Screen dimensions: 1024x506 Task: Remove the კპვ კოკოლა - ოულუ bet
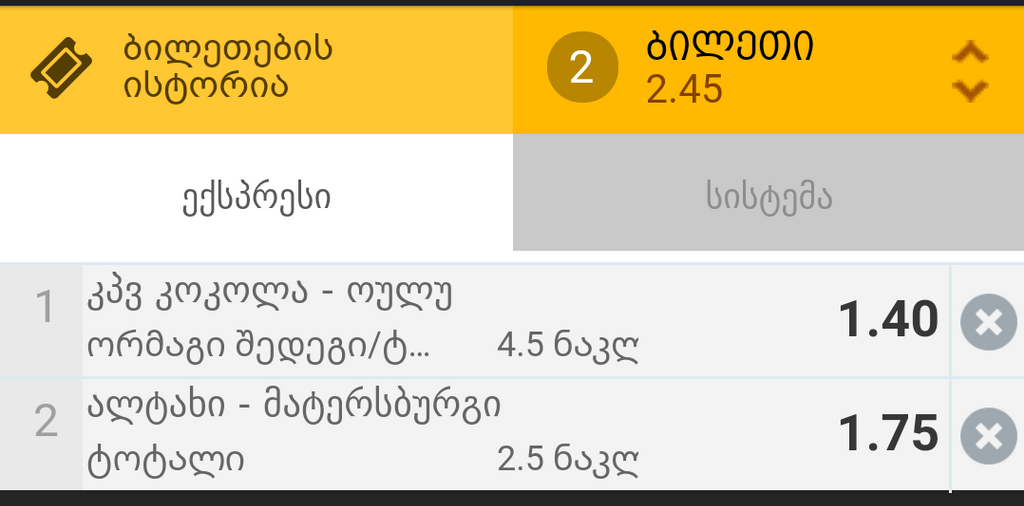tap(988, 321)
